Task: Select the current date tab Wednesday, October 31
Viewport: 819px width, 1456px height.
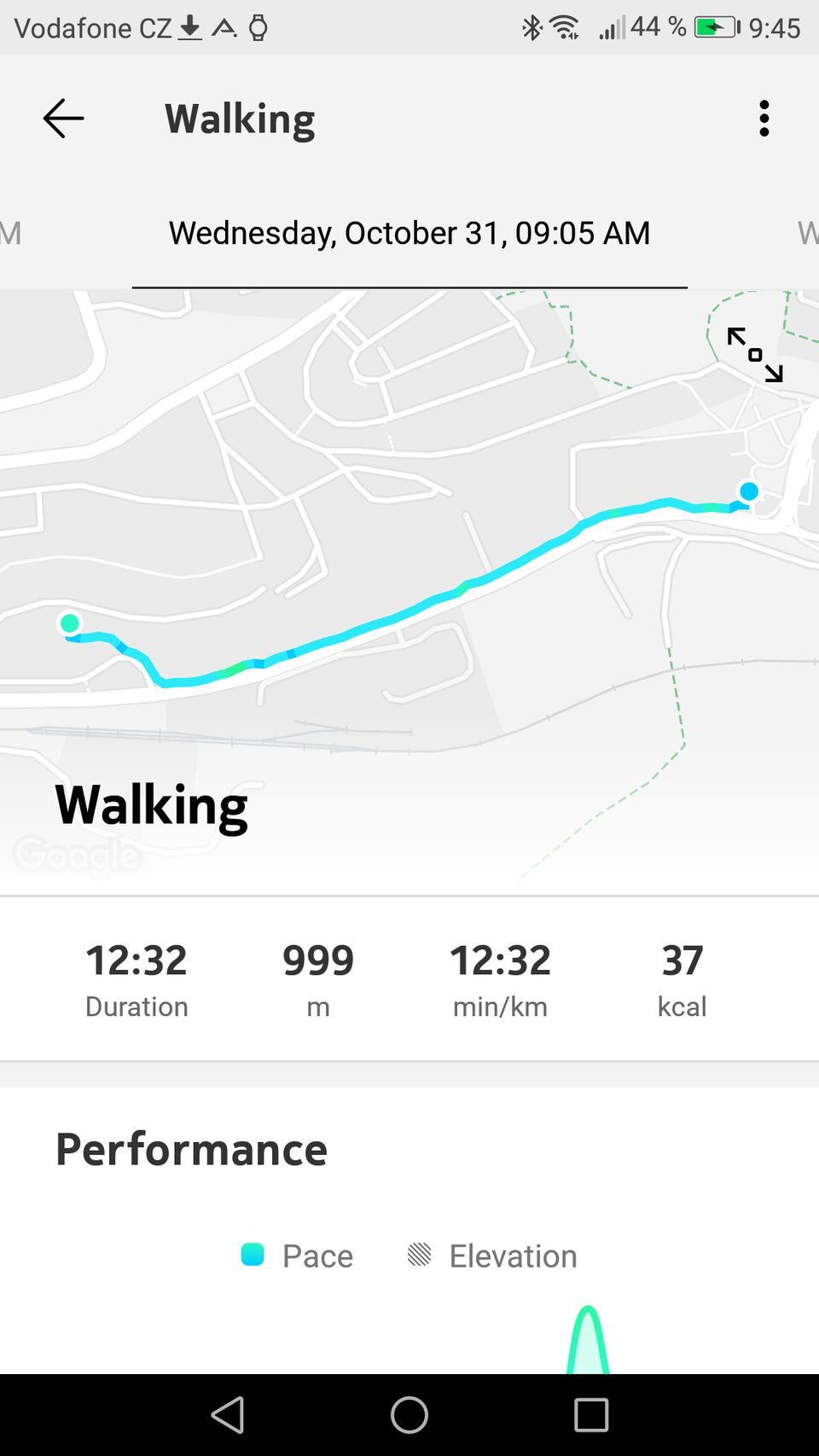Action: pos(409,232)
